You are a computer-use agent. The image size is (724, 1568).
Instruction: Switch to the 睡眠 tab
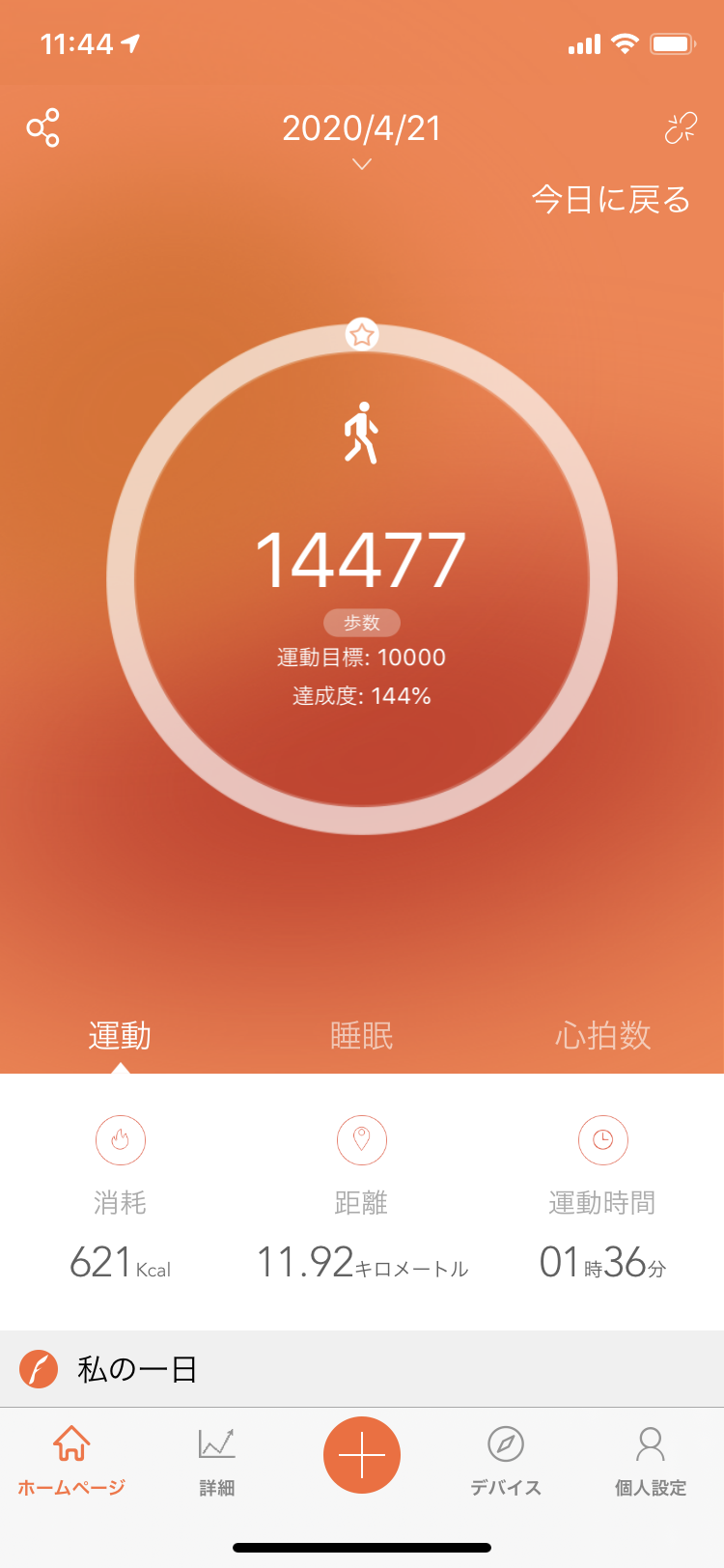362,1035
